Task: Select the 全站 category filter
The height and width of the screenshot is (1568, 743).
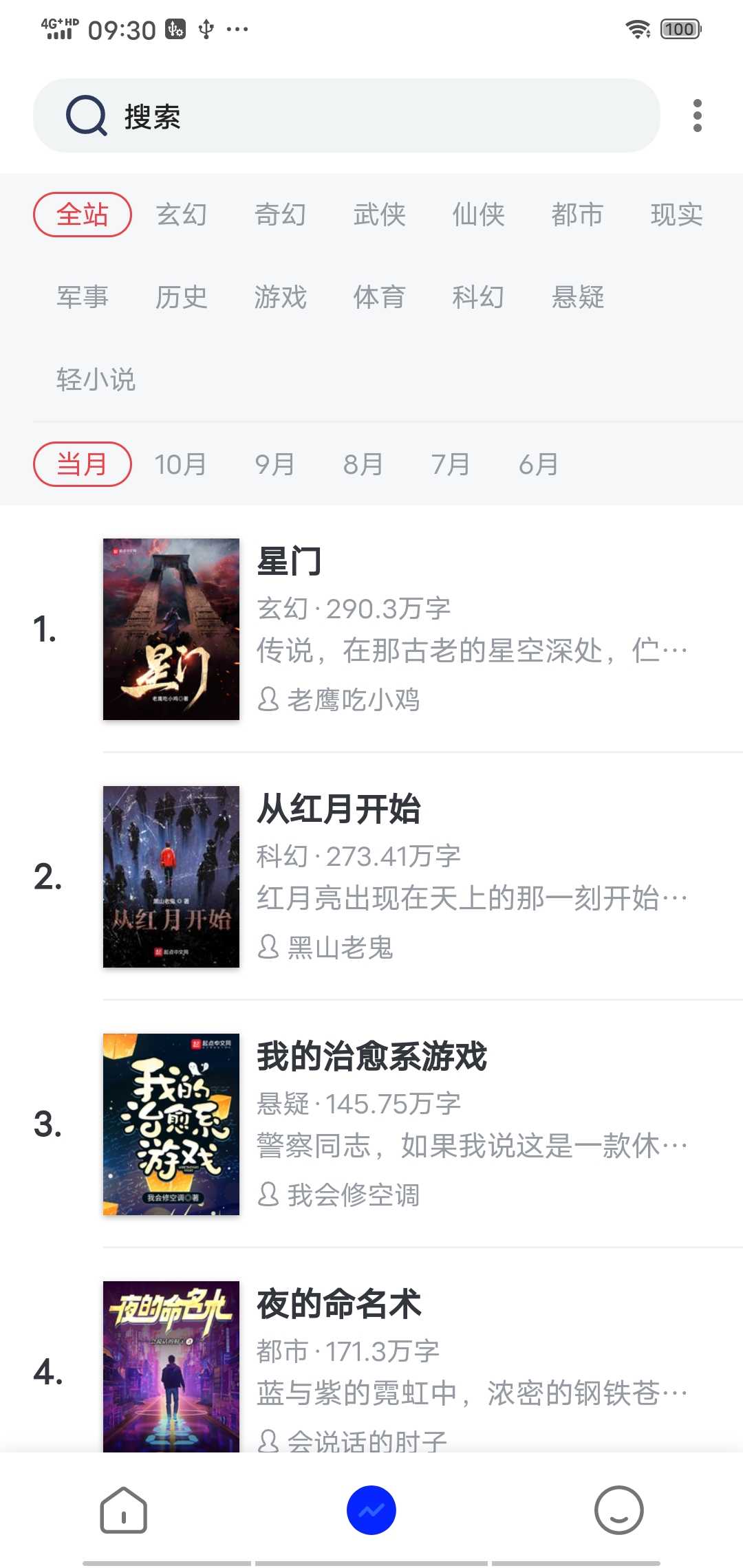Action: tap(82, 215)
